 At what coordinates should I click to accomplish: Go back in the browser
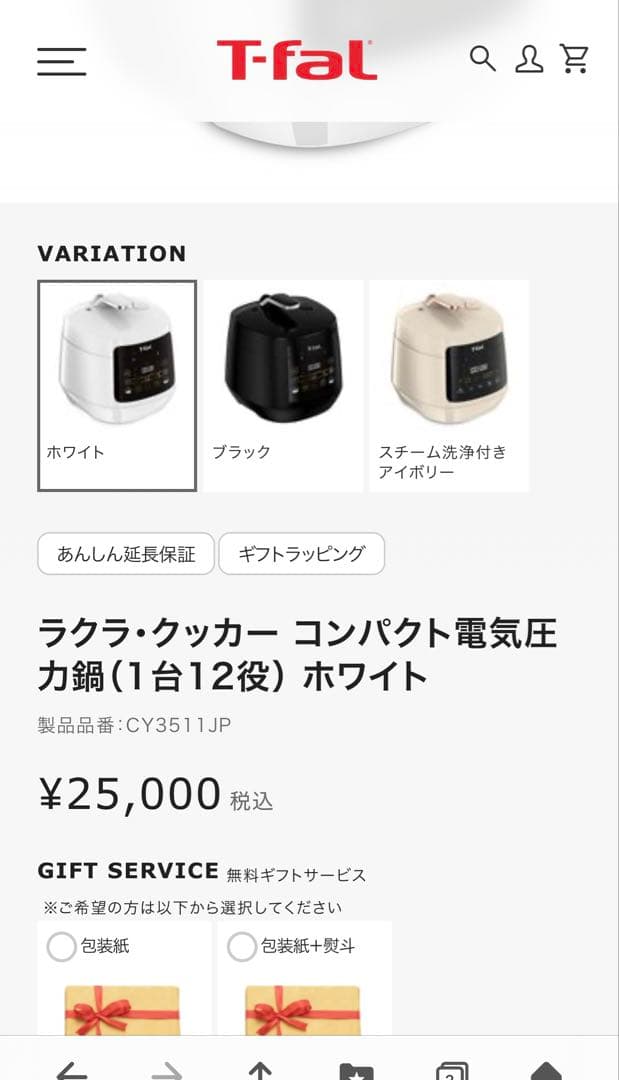click(x=71, y=1070)
